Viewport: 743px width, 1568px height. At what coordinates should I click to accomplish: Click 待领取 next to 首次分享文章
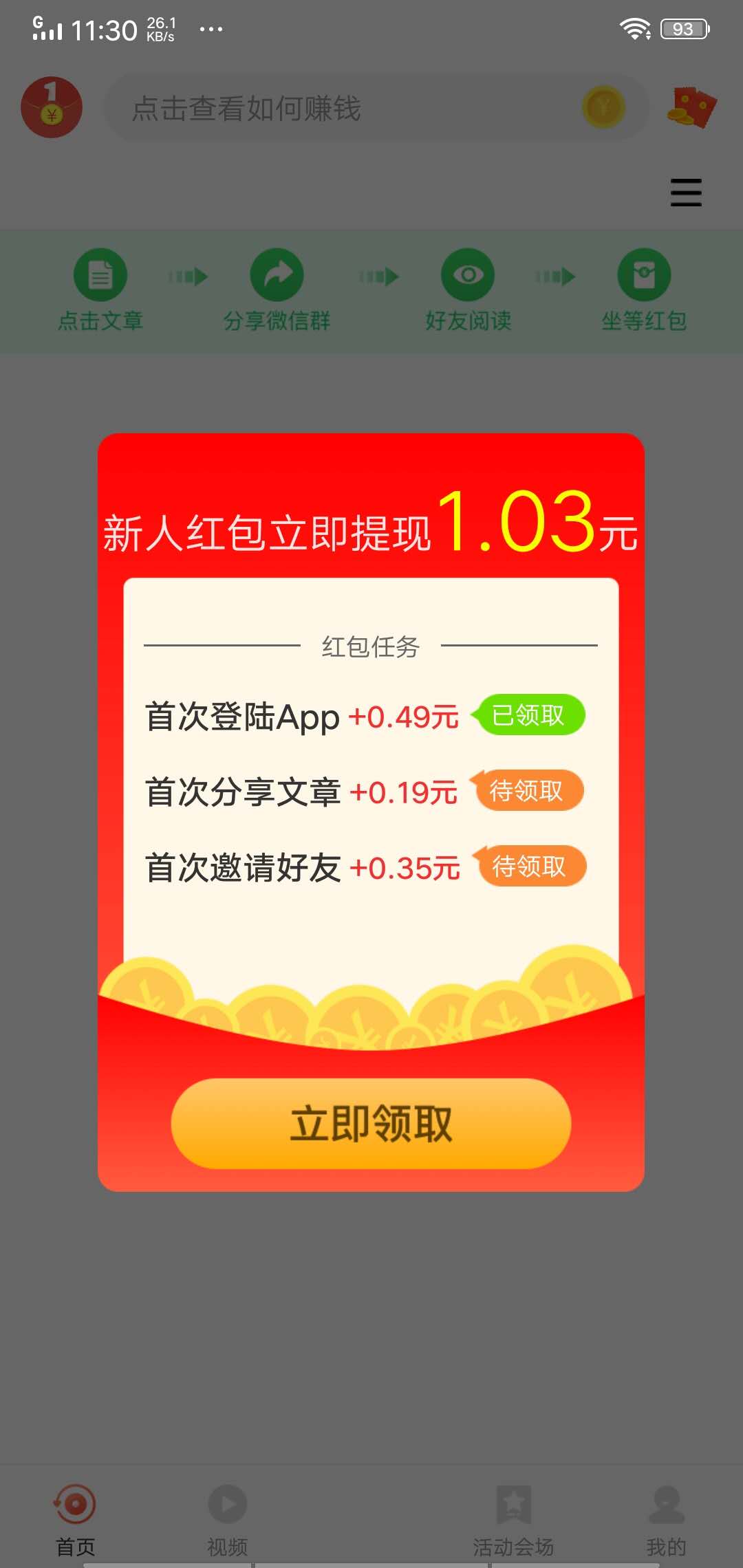coord(531,791)
